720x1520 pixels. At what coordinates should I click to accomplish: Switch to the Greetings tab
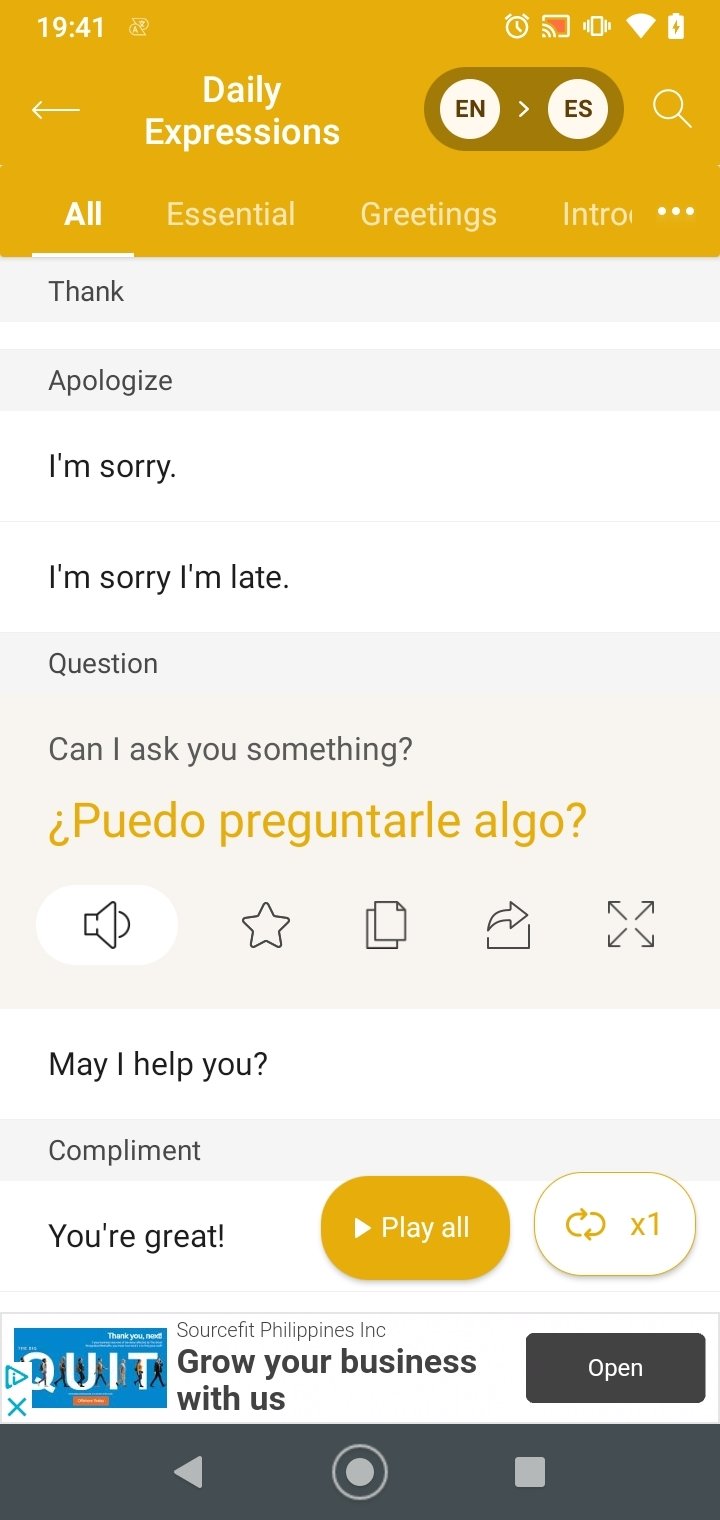tap(428, 214)
